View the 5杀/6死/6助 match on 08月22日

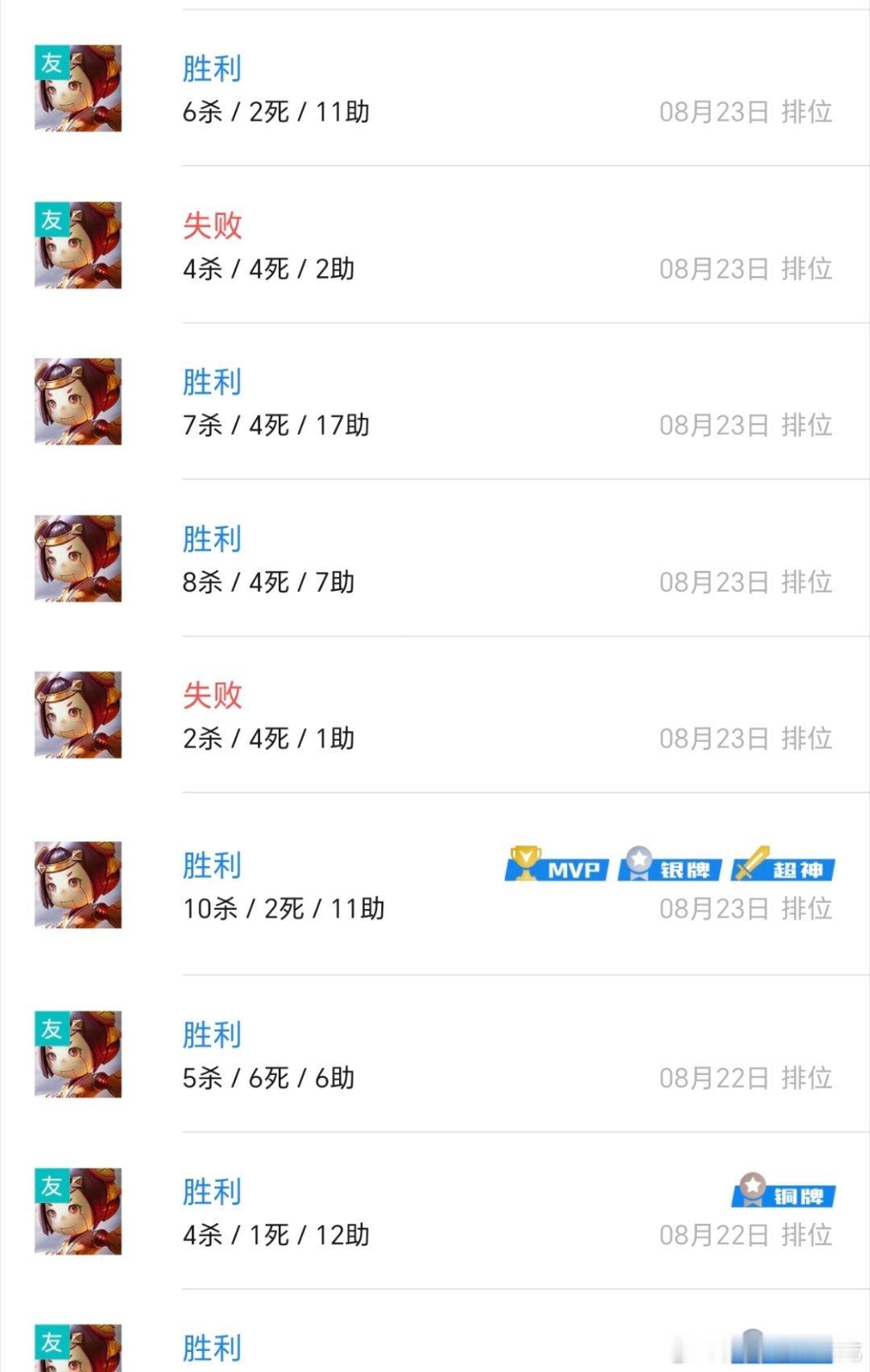point(435,1054)
